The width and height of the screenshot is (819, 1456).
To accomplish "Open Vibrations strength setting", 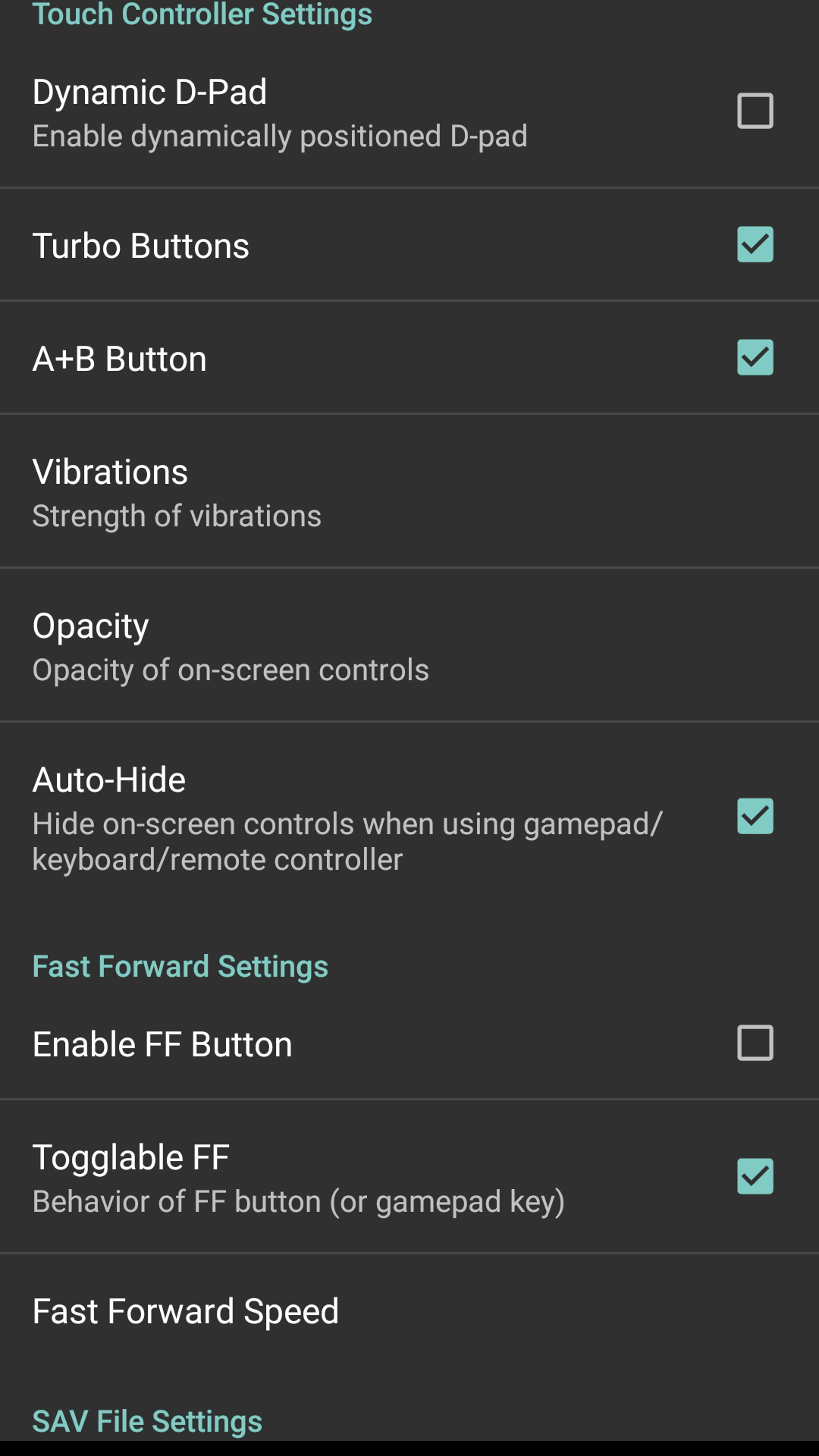I will coord(409,491).
